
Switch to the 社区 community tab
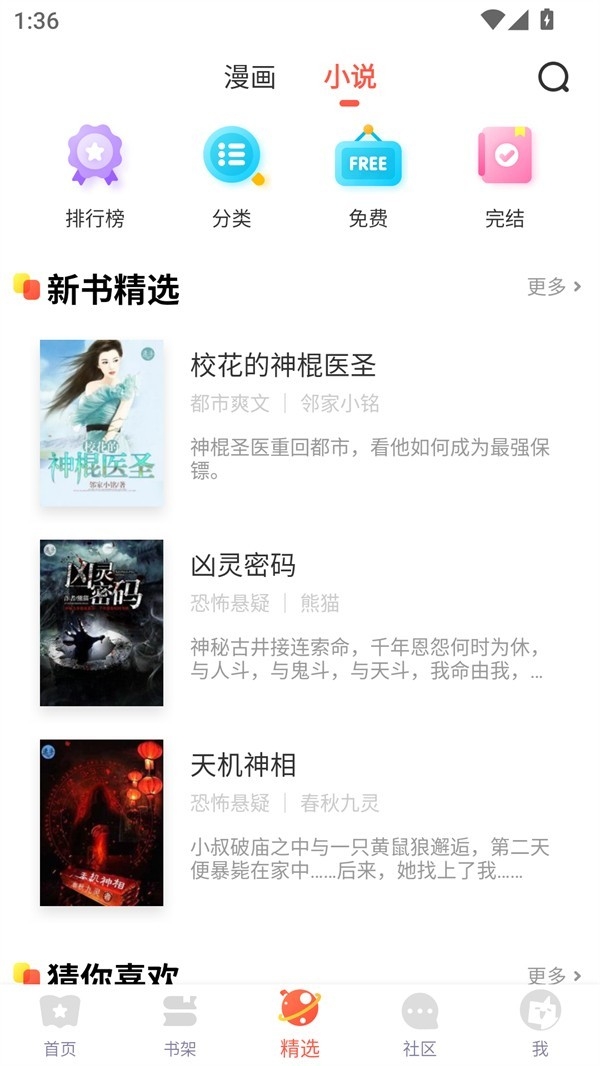pyautogui.click(x=420, y=1024)
